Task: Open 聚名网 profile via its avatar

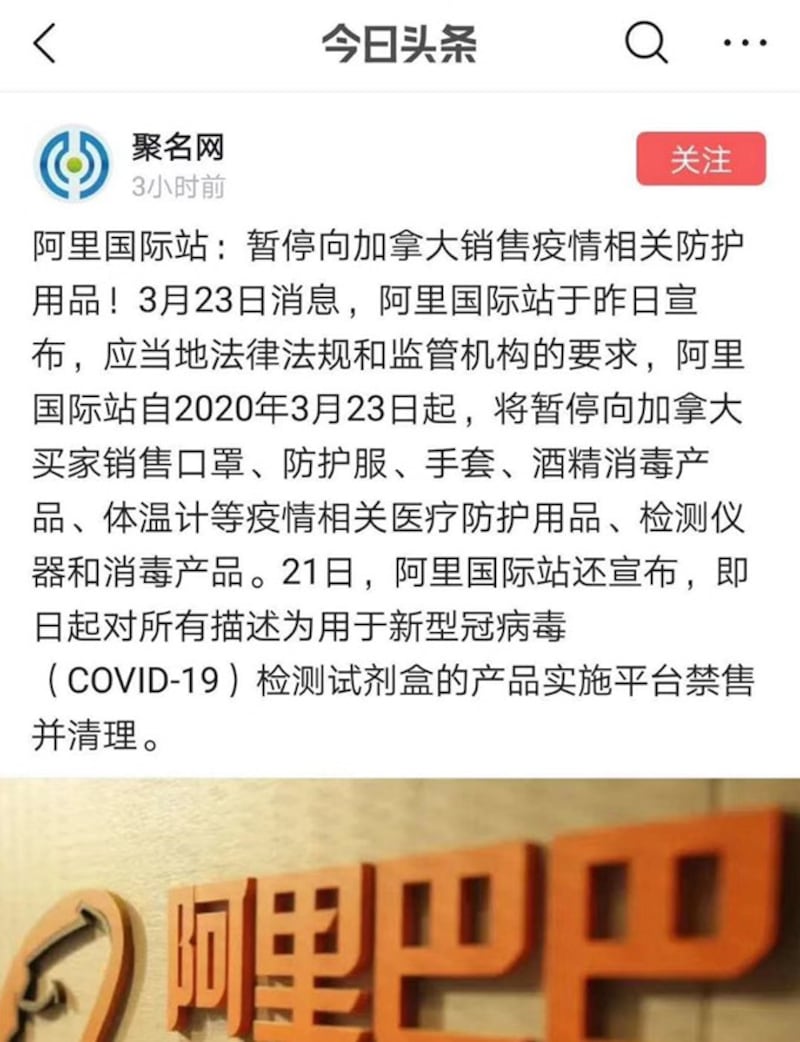Action: pyautogui.click(x=72, y=163)
